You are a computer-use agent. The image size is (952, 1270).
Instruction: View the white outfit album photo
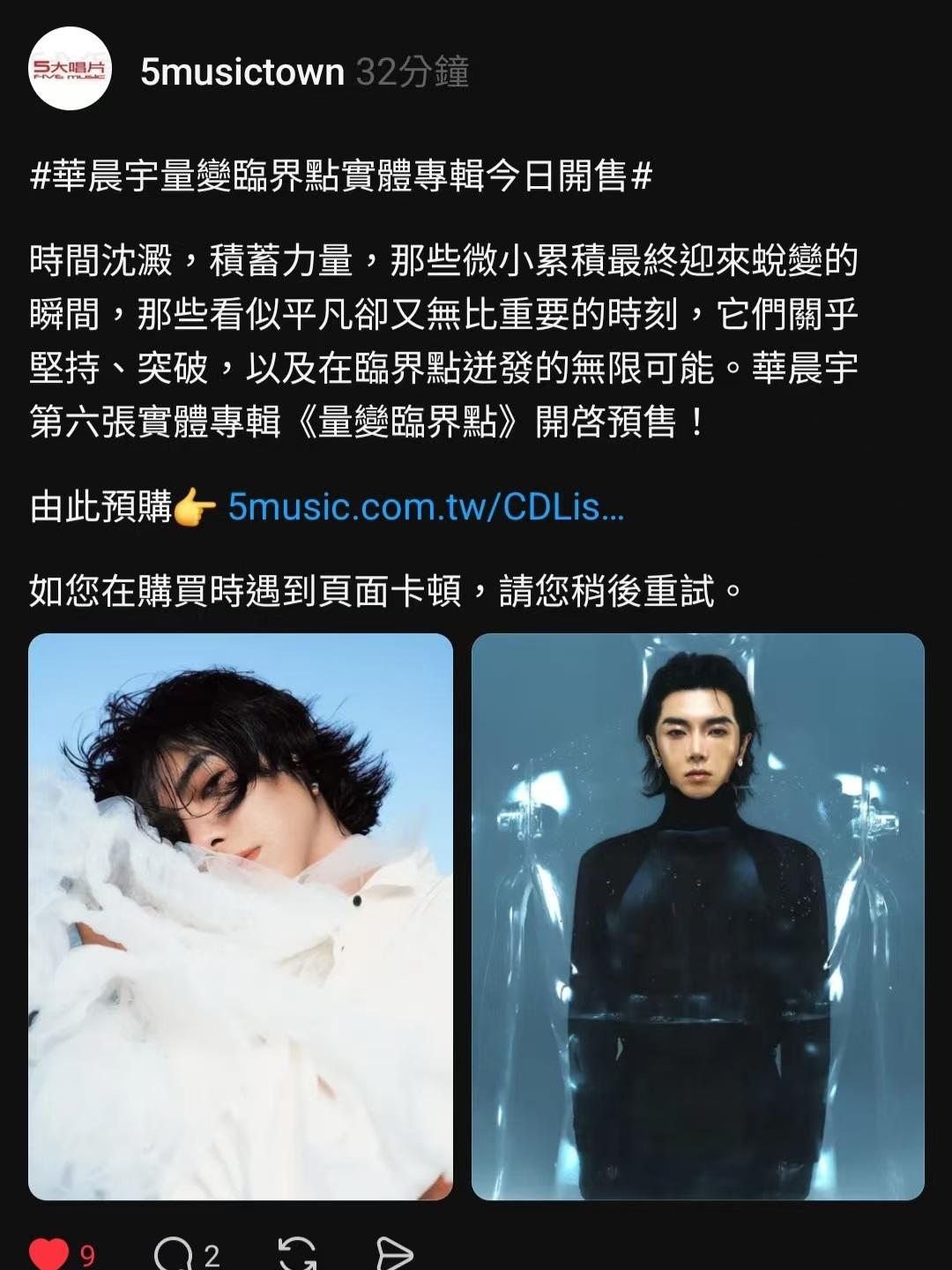pyautogui.click(x=241, y=915)
